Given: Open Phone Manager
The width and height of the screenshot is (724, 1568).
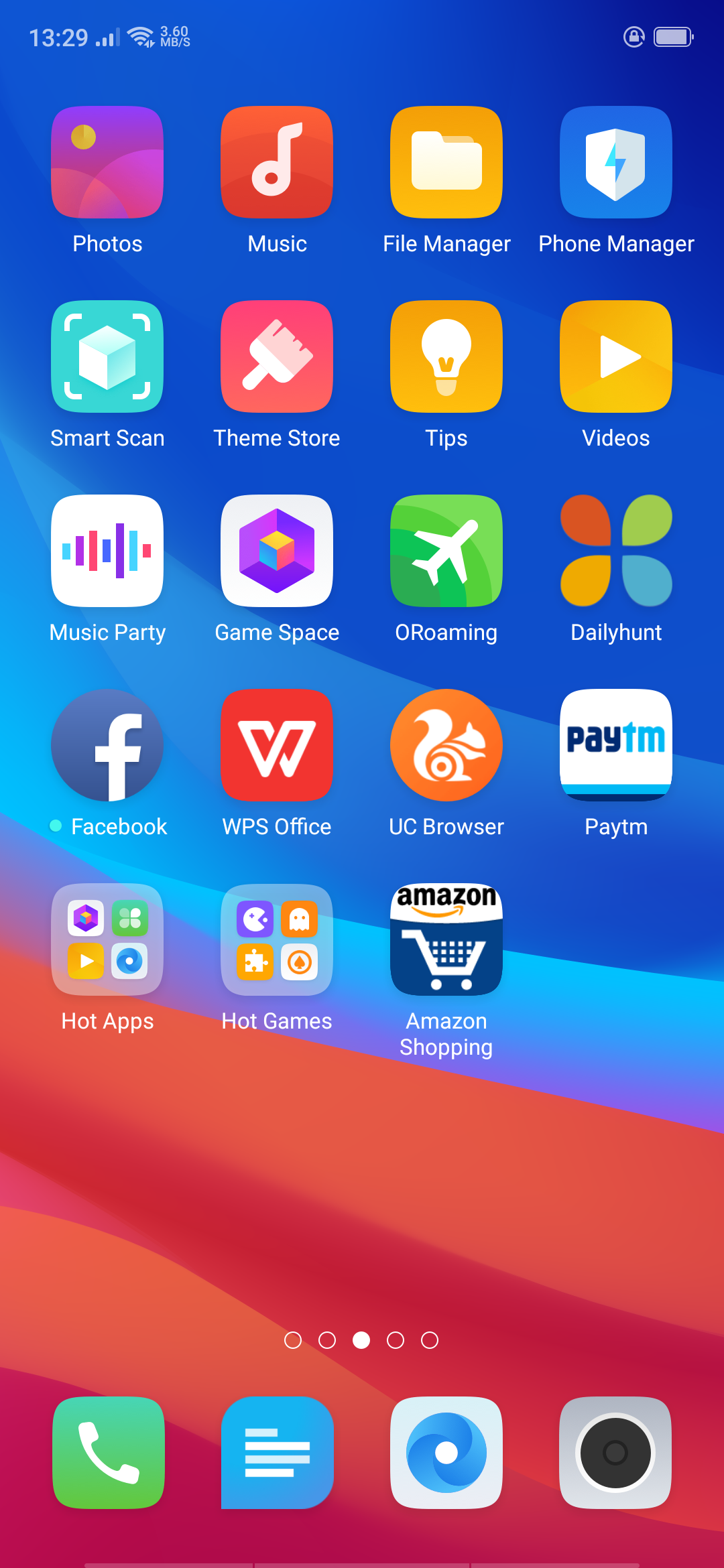Looking at the screenshot, I should [616, 162].
